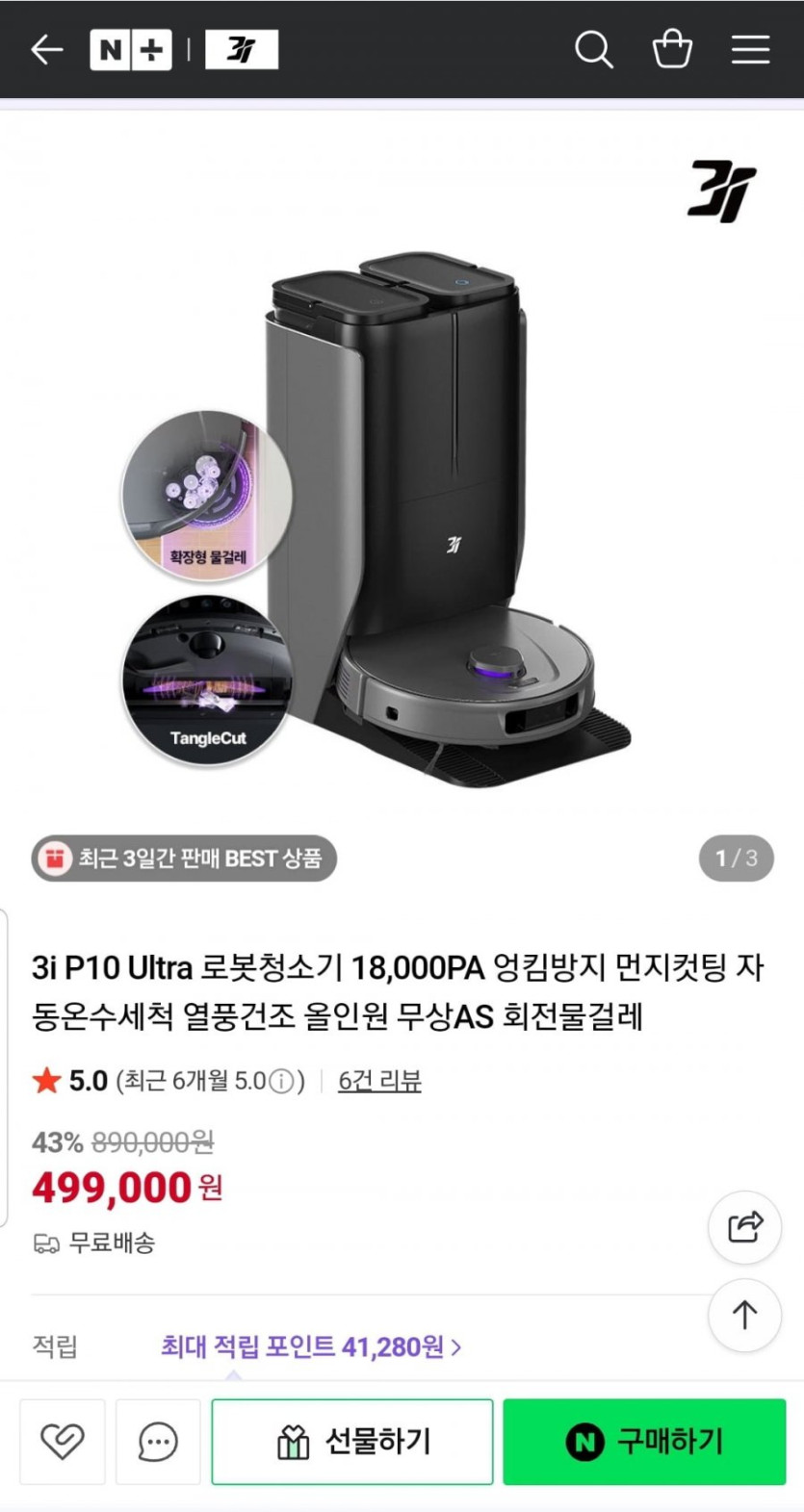
Task: Open Naver Plus store home logo
Action: pyautogui.click(x=131, y=50)
